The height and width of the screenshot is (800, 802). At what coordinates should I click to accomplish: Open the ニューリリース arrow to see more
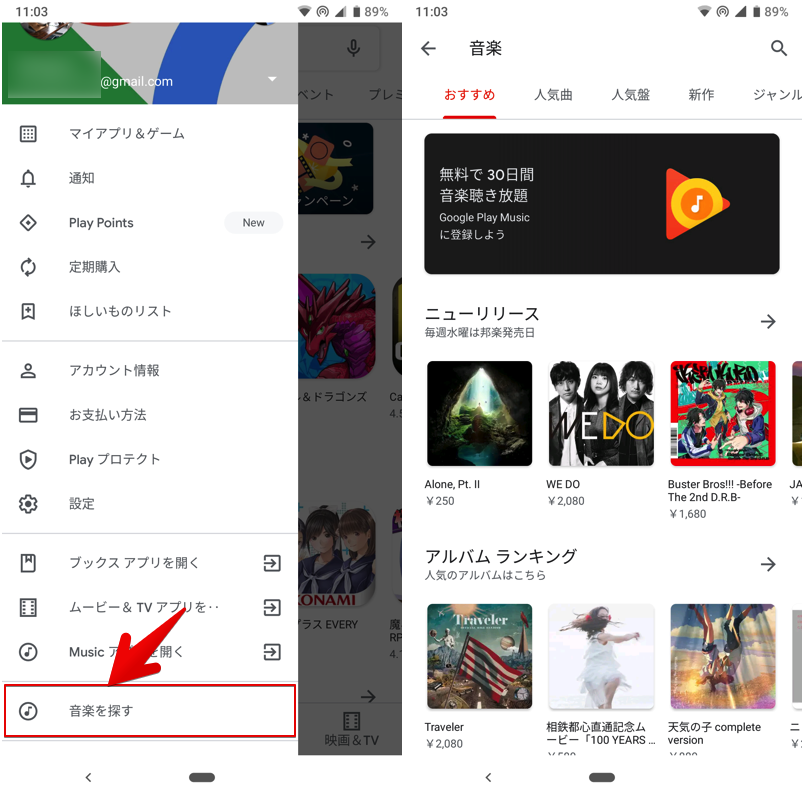768,321
